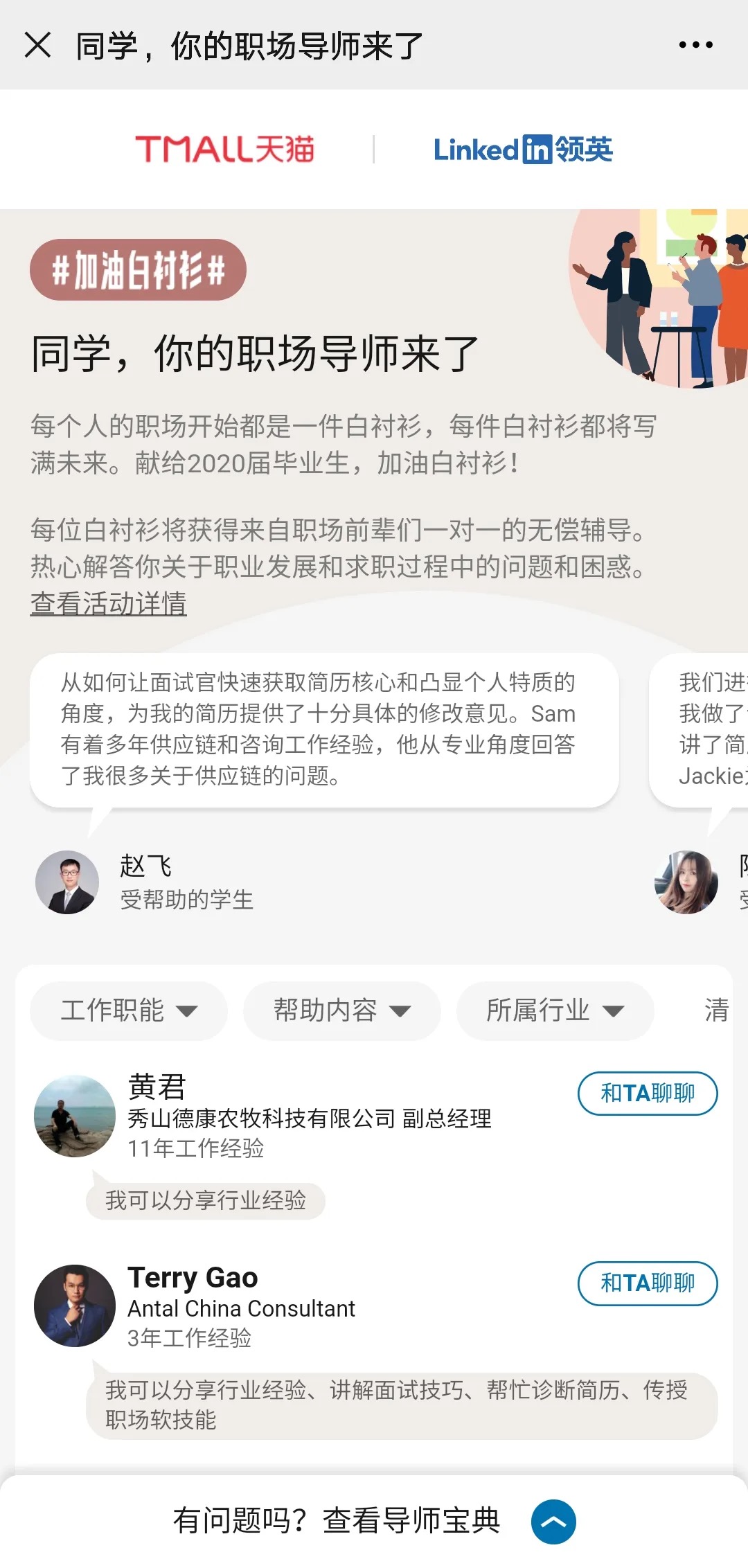Open the three-dot overflow menu
Image resolution: width=748 pixels, height=1568 pixels.
coord(695,45)
